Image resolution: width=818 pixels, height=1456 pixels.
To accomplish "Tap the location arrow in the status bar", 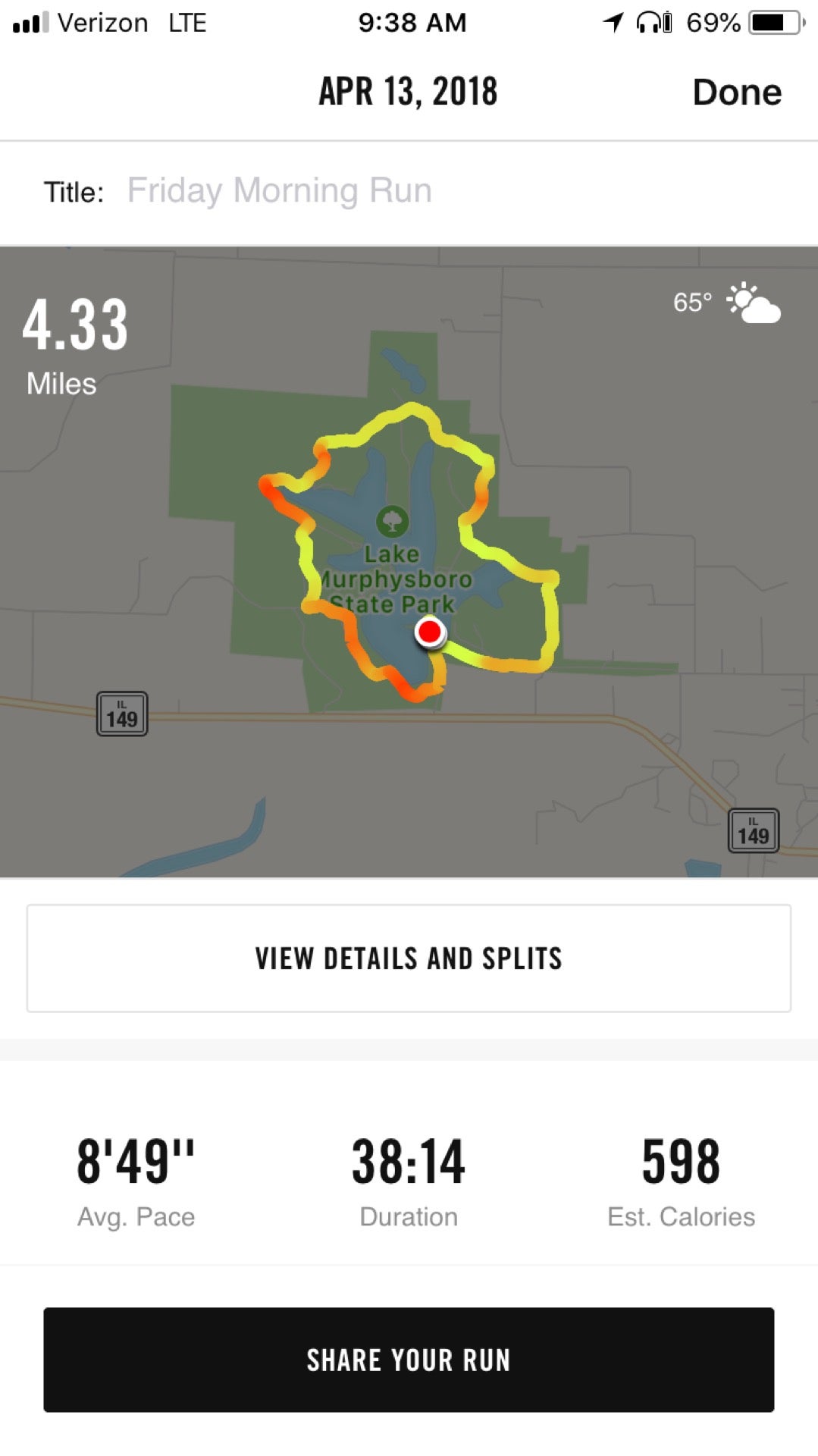I will tap(613, 22).
